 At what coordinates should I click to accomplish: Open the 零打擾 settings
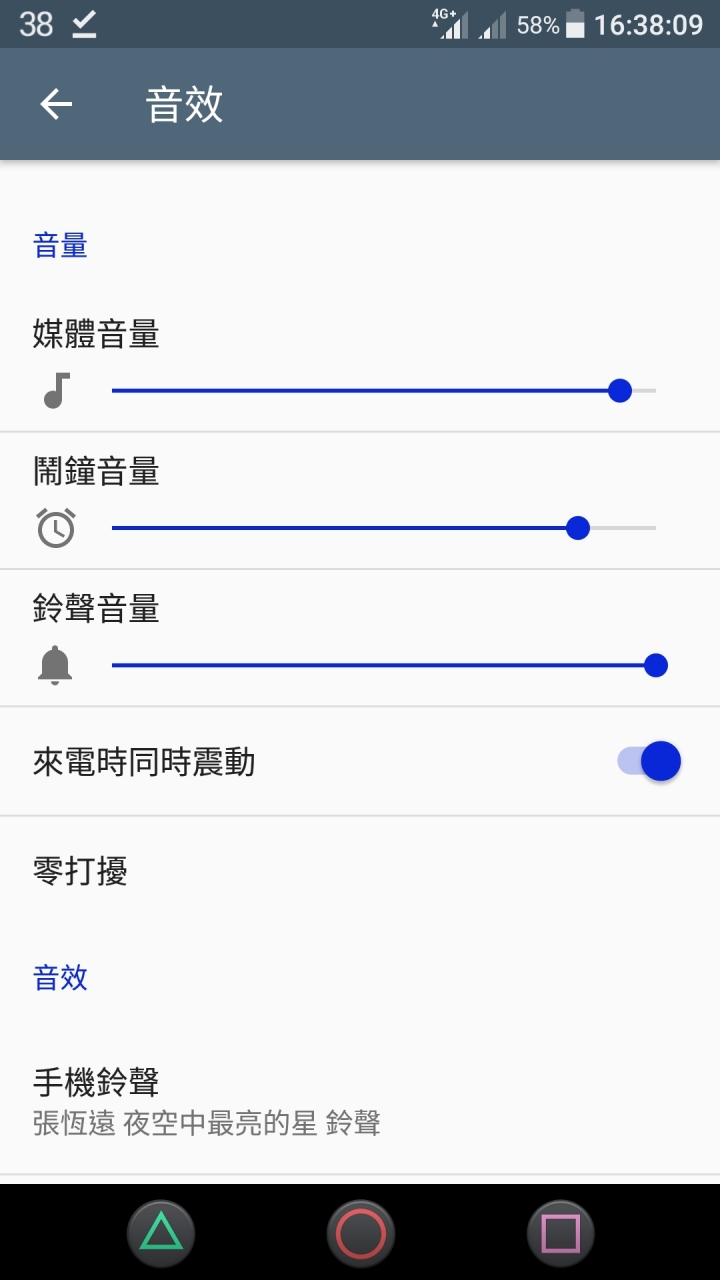click(x=360, y=871)
